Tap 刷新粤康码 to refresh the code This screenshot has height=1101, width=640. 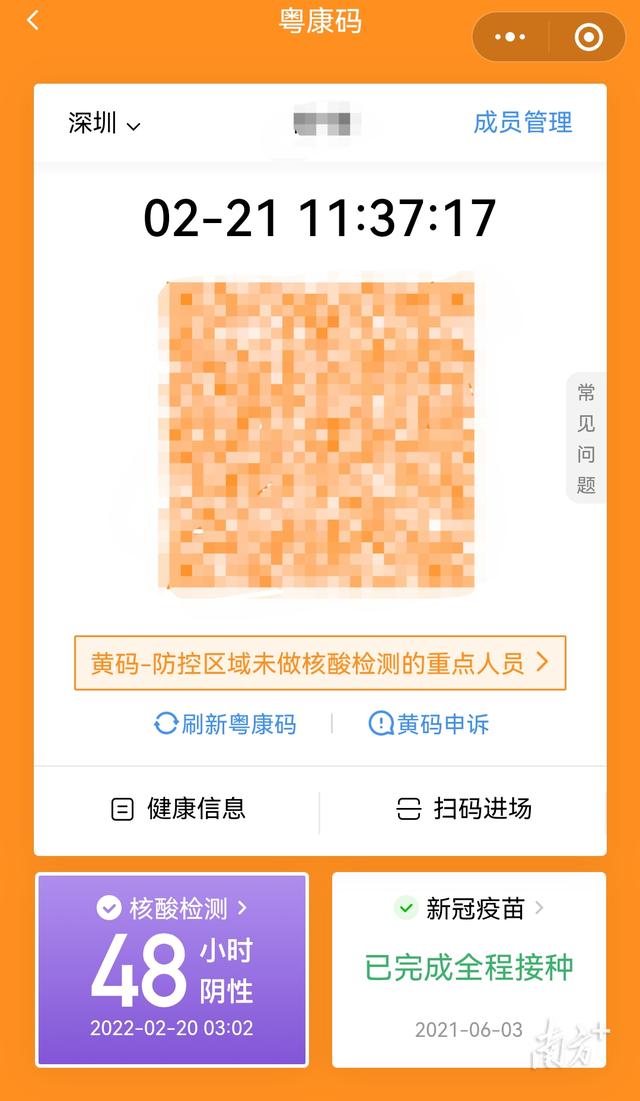225,724
